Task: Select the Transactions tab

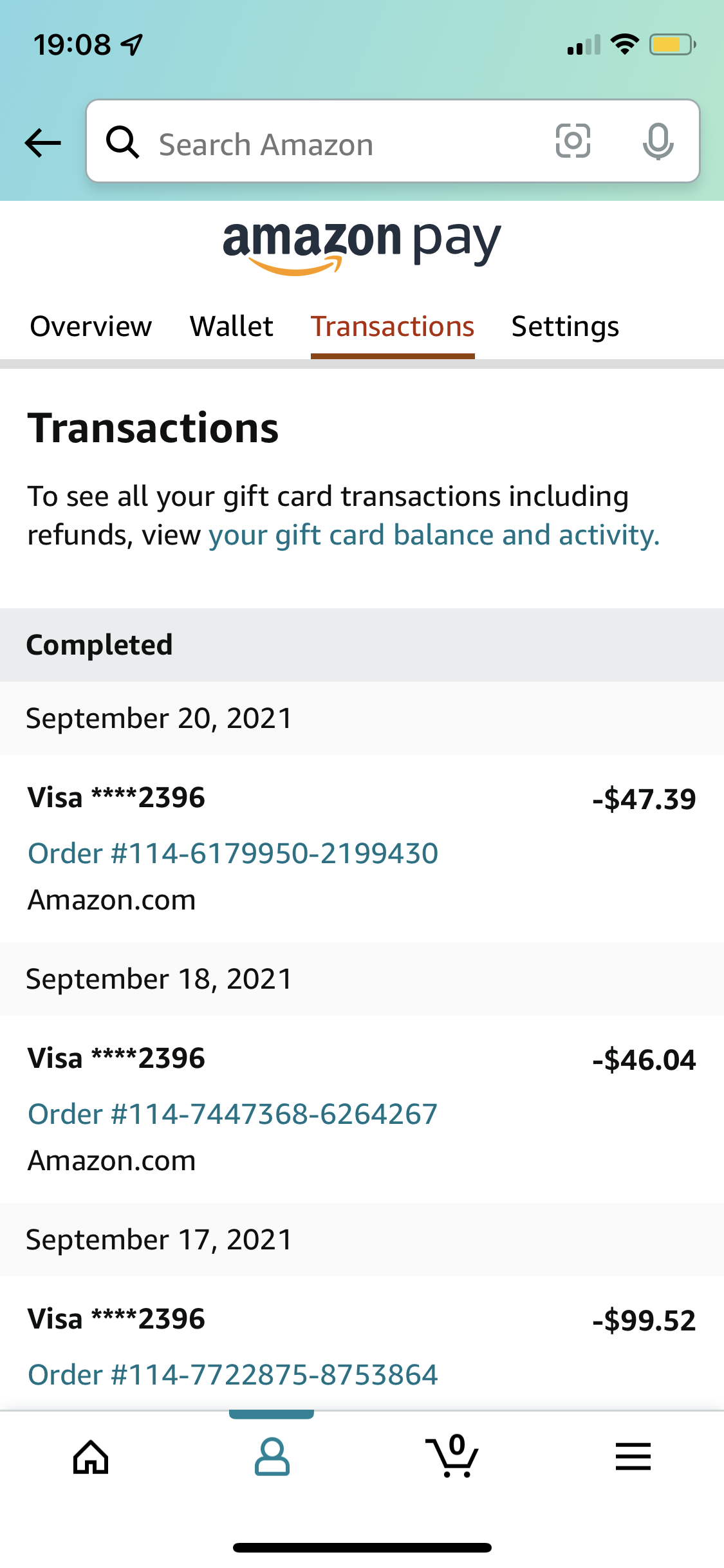Action: (393, 326)
